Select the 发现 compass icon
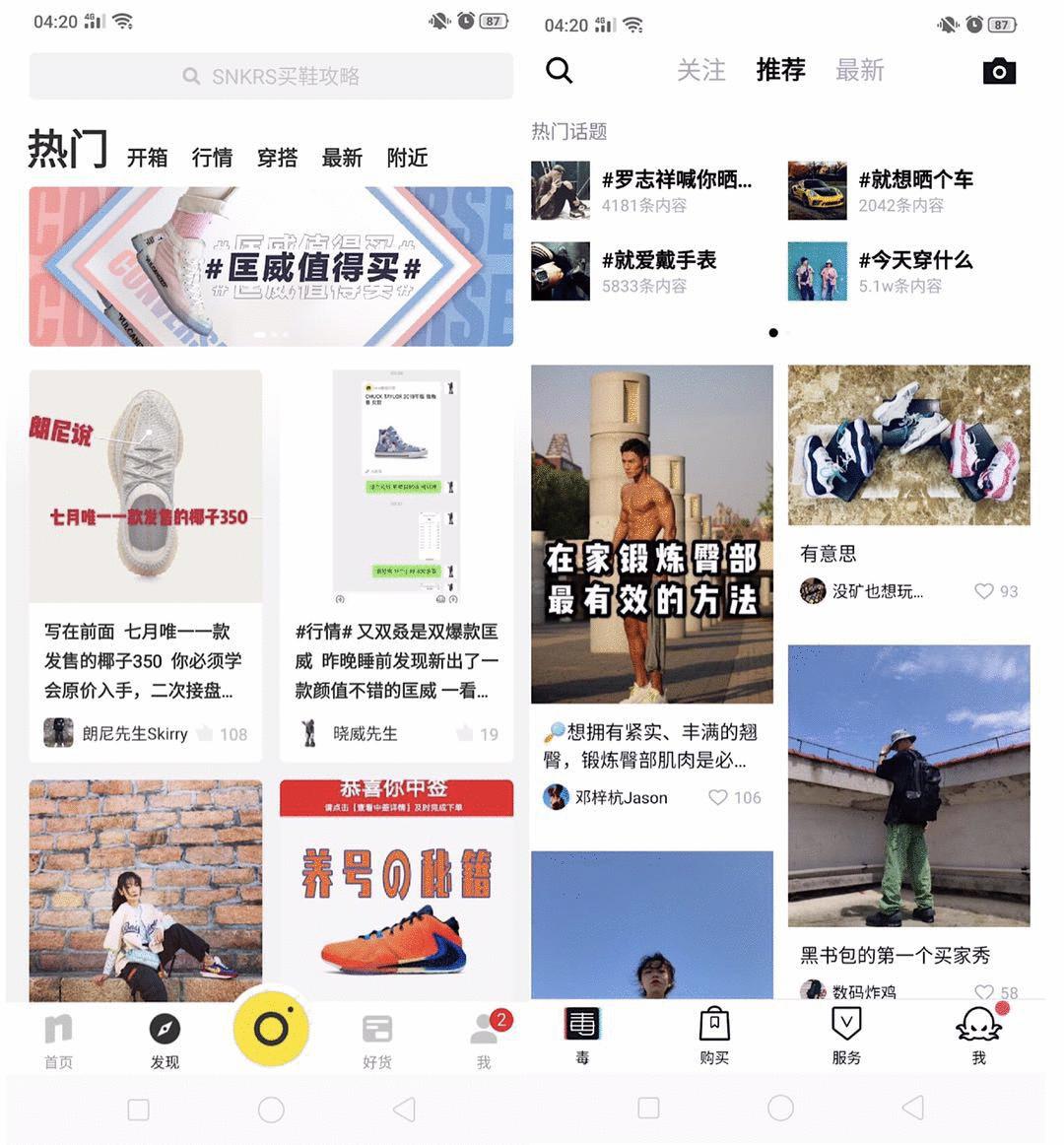This screenshot has height=1145, width=1064. tap(164, 1029)
